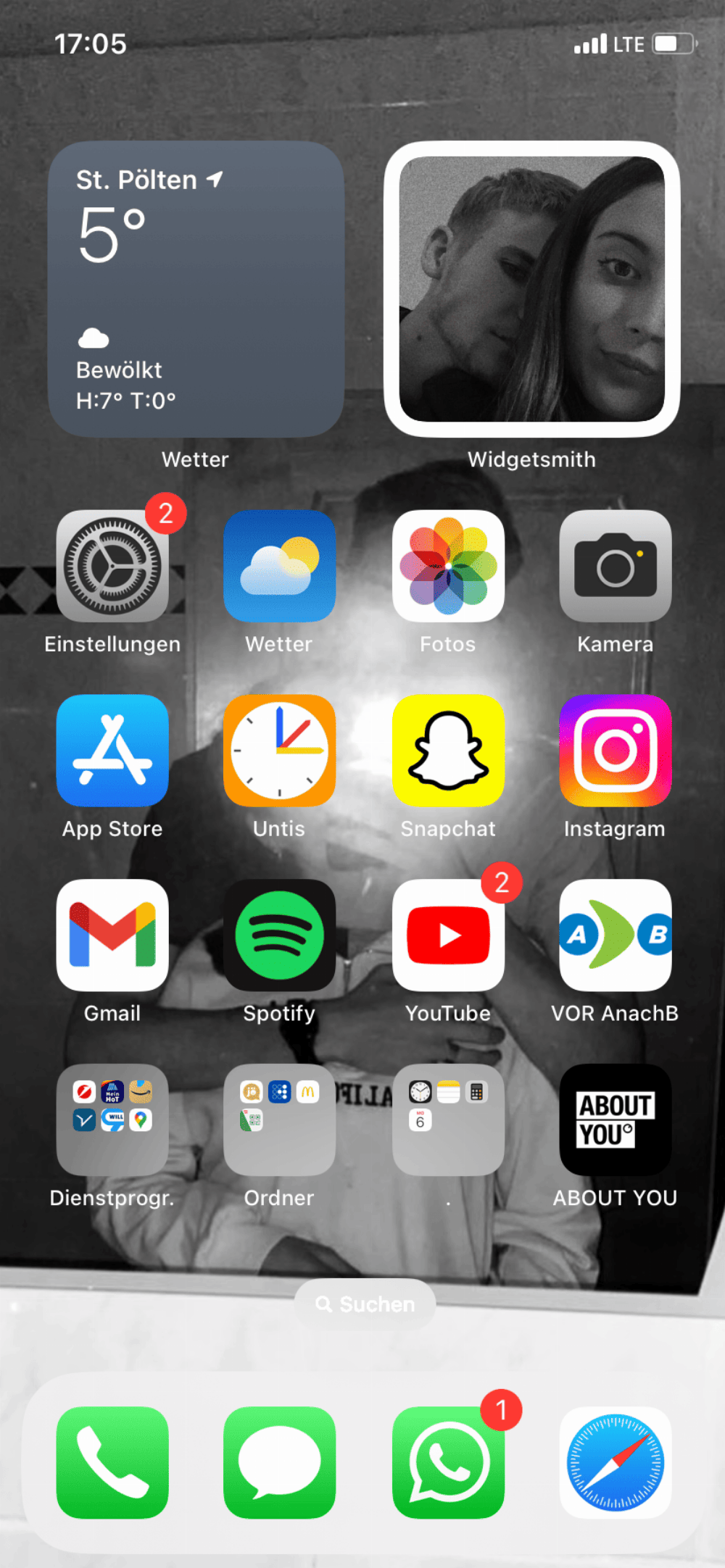The height and width of the screenshot is (1568, 725).
Task: Open WhatsApp from the dock
Action: 448,1462
